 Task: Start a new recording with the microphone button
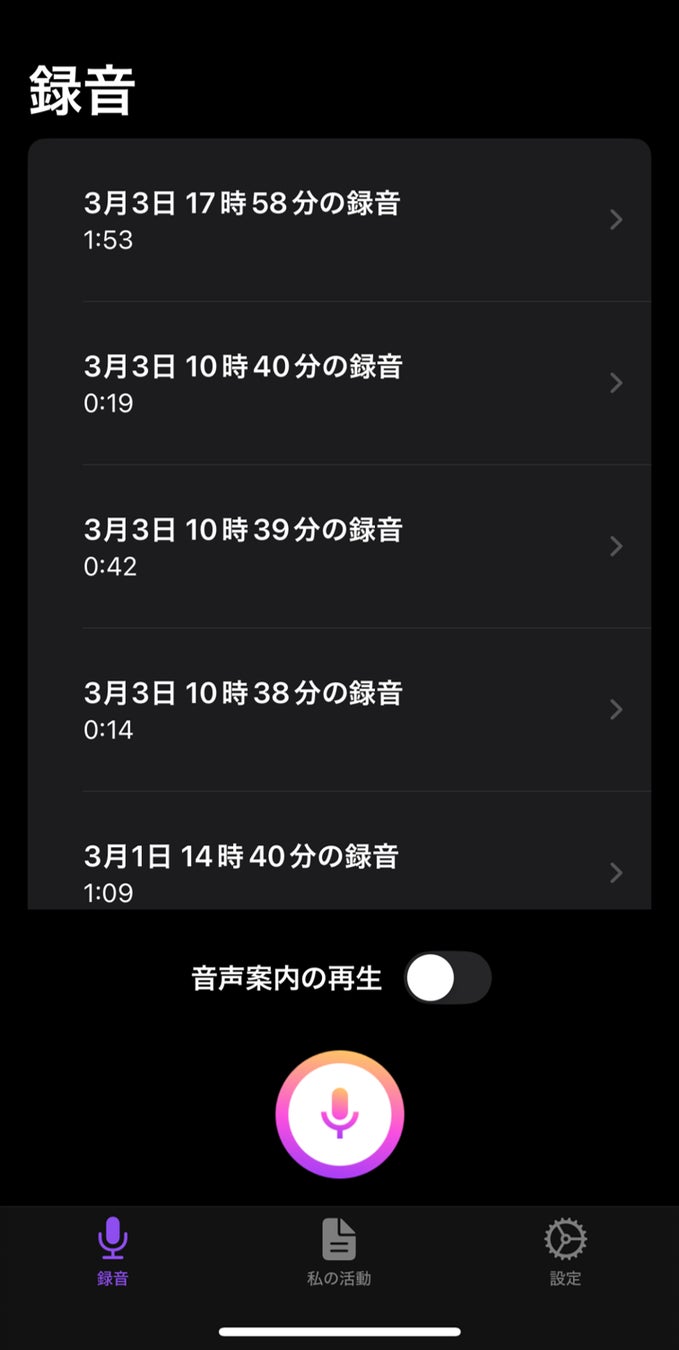point(340,1114)
